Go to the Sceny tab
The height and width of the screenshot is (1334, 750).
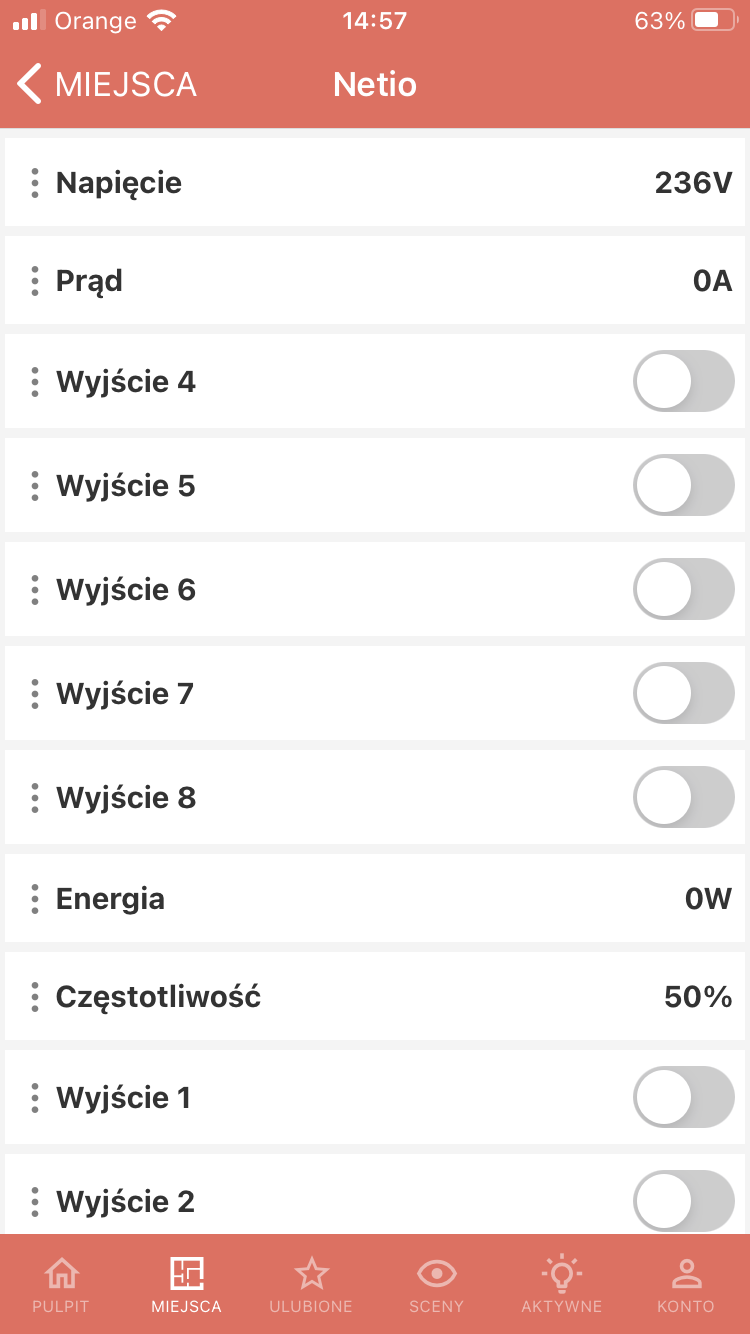coord(436,1285)
